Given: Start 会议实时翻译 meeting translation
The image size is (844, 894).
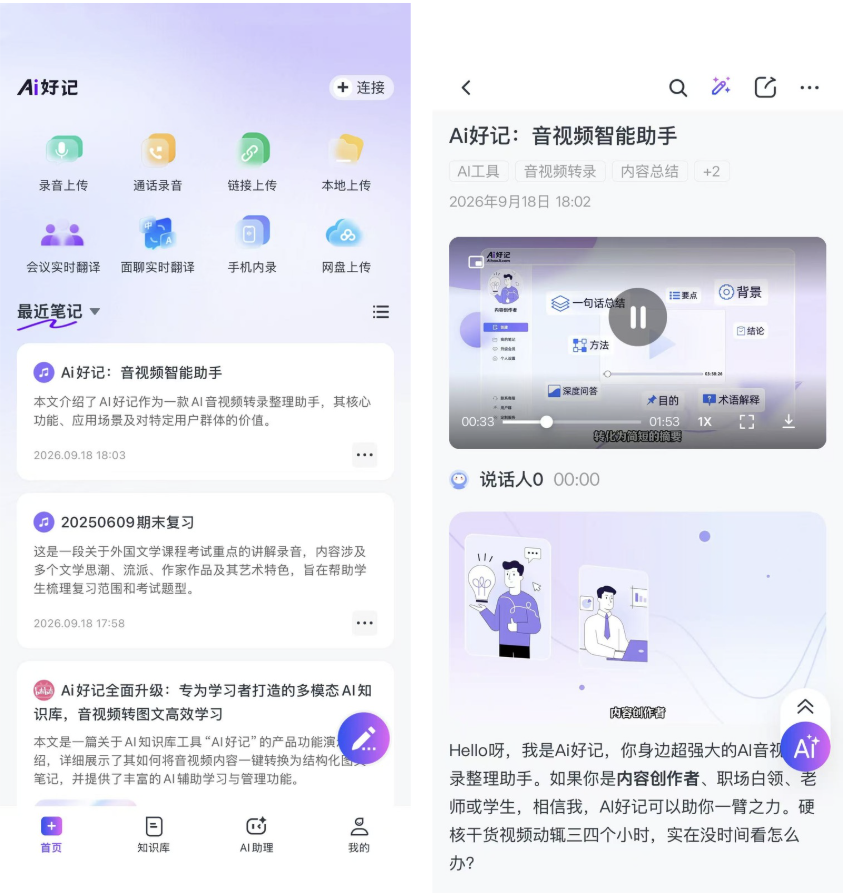Looking at the screenshot, I should (x=63, y=245).
